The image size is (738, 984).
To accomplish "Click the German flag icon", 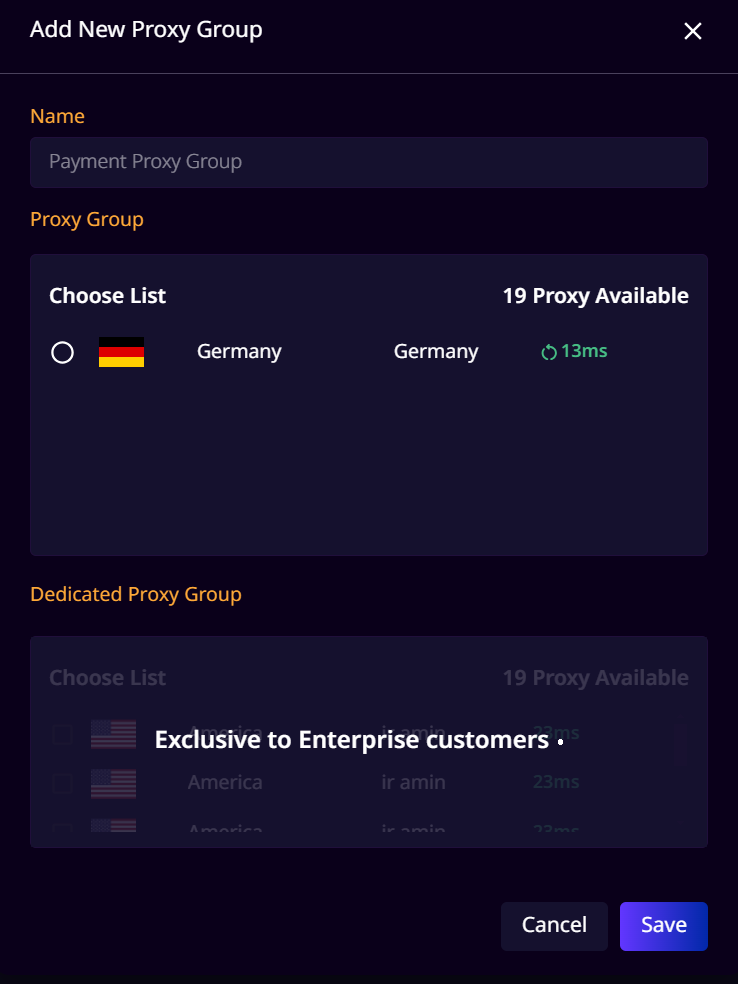I will [120, 352].
